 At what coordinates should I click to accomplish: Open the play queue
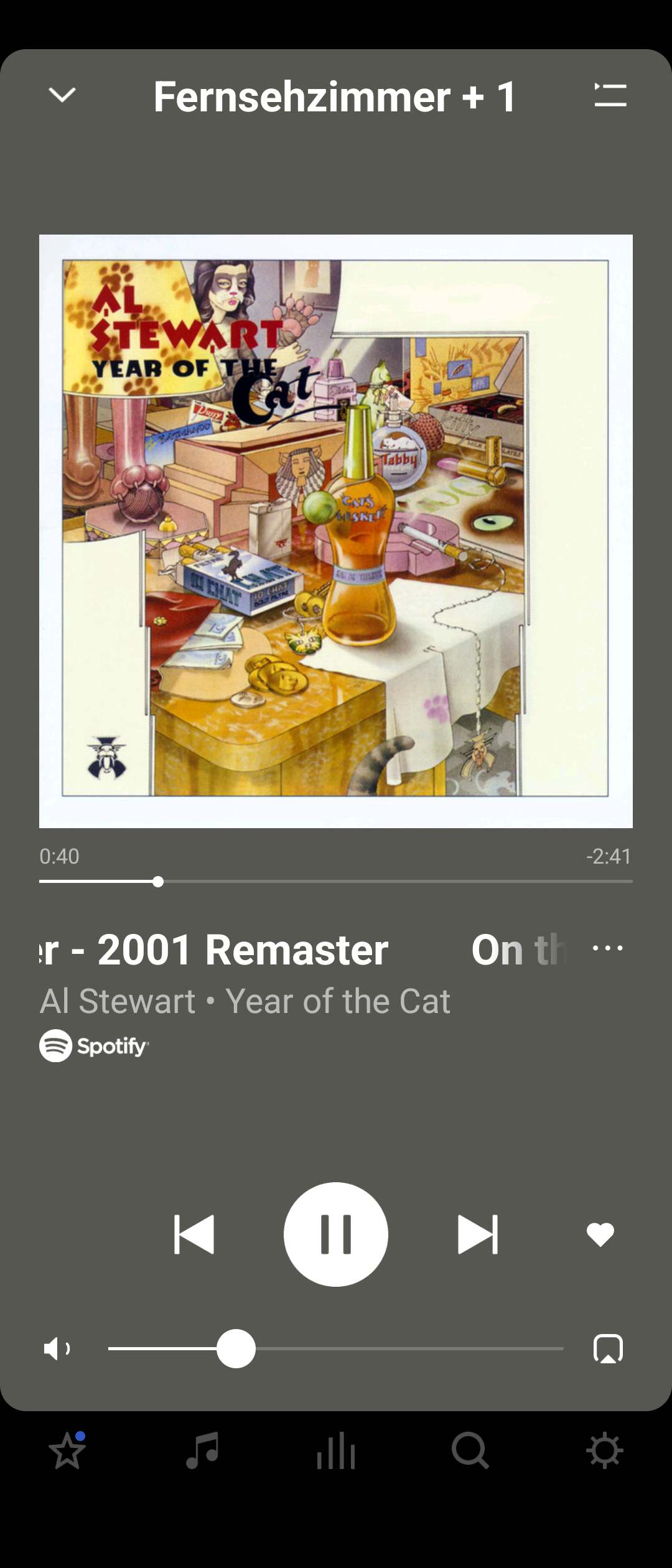click(x=610, y=95)
